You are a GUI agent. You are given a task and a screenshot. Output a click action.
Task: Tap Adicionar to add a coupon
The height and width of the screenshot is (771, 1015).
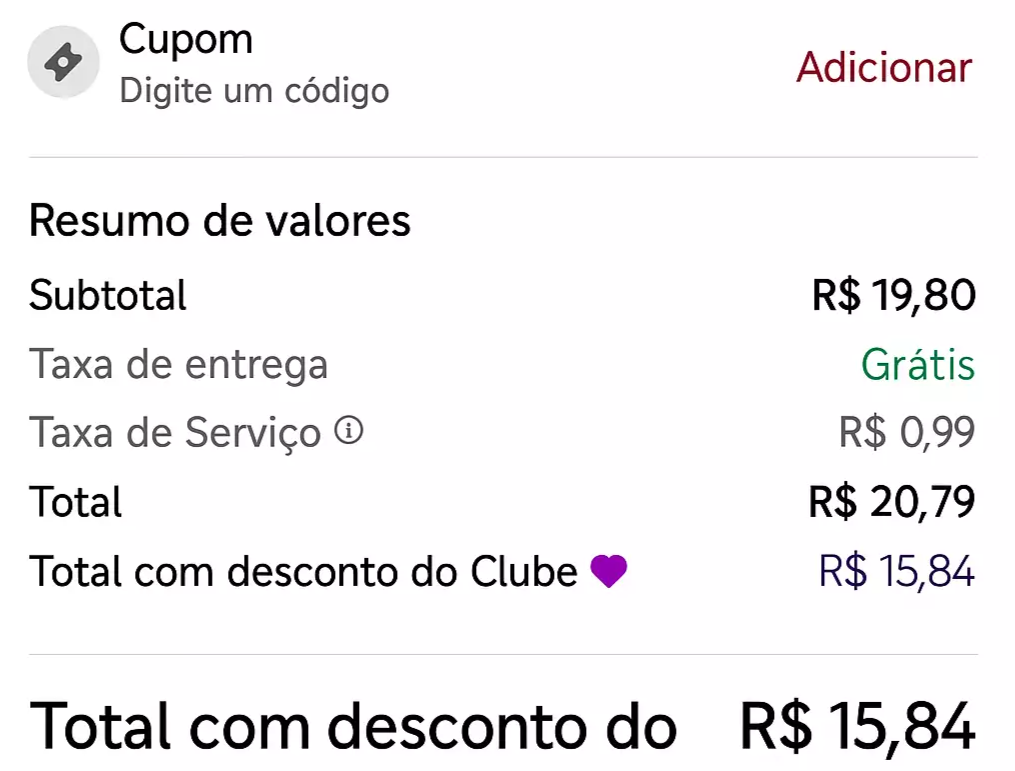pos(884,67)
